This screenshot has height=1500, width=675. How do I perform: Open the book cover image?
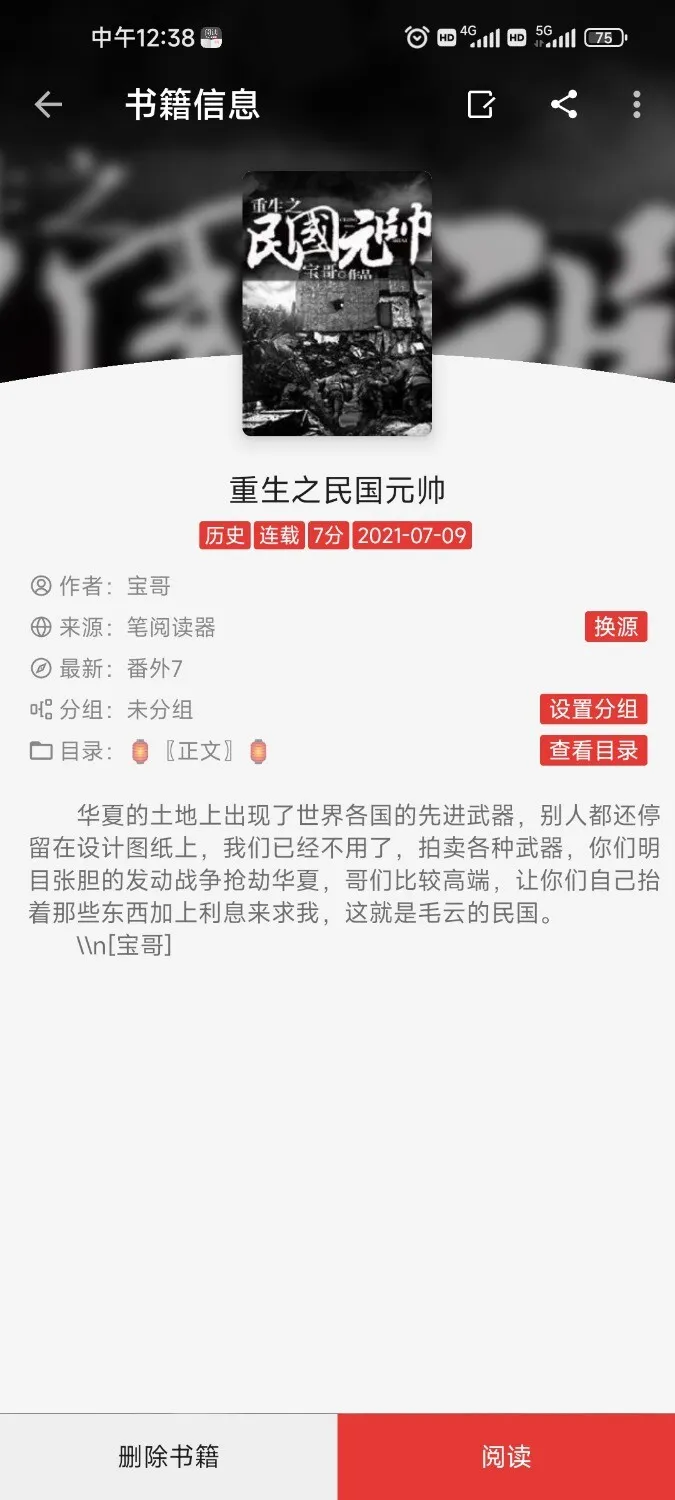click(337, 303)
